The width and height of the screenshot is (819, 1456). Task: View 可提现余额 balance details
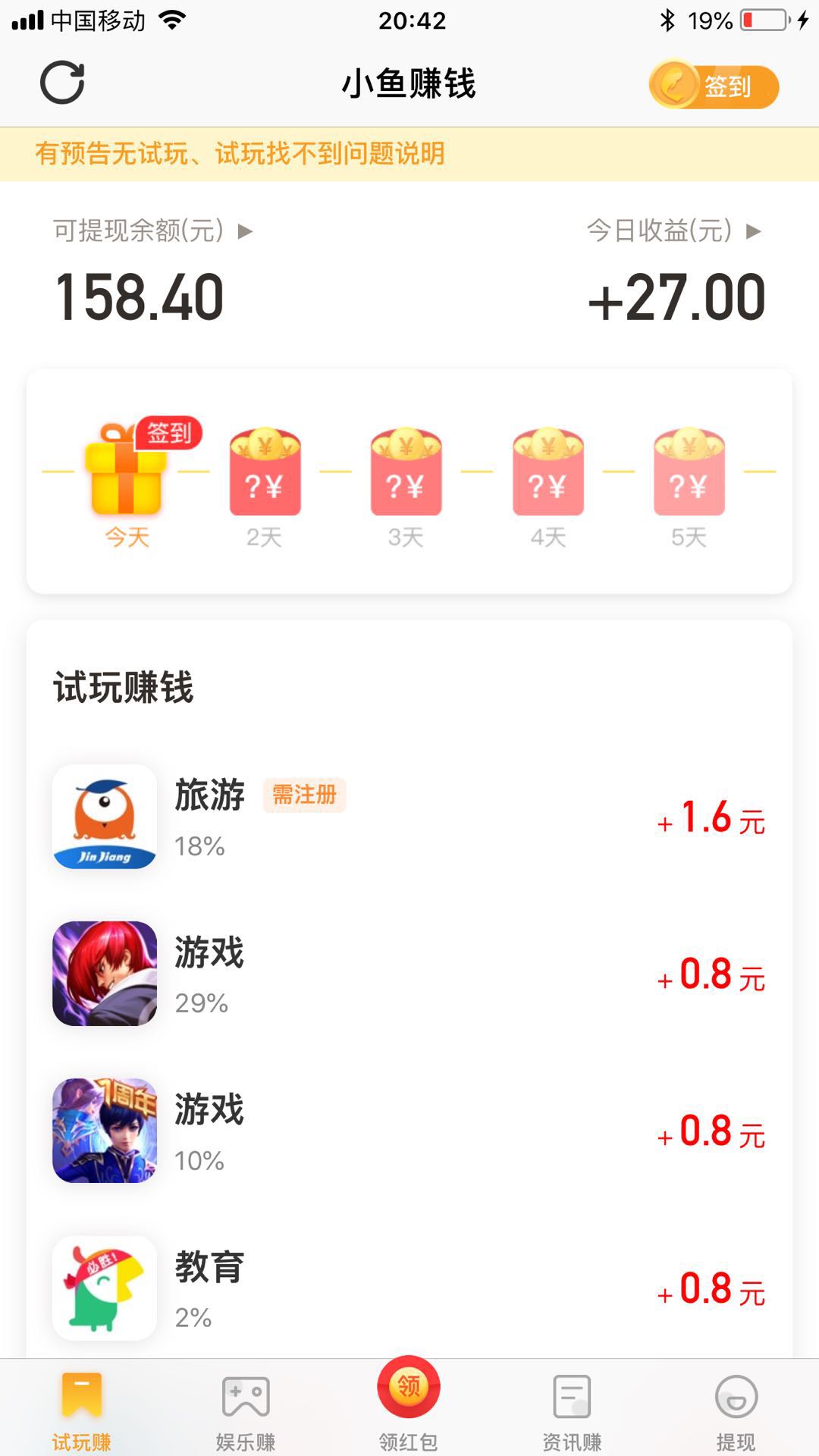152,231
